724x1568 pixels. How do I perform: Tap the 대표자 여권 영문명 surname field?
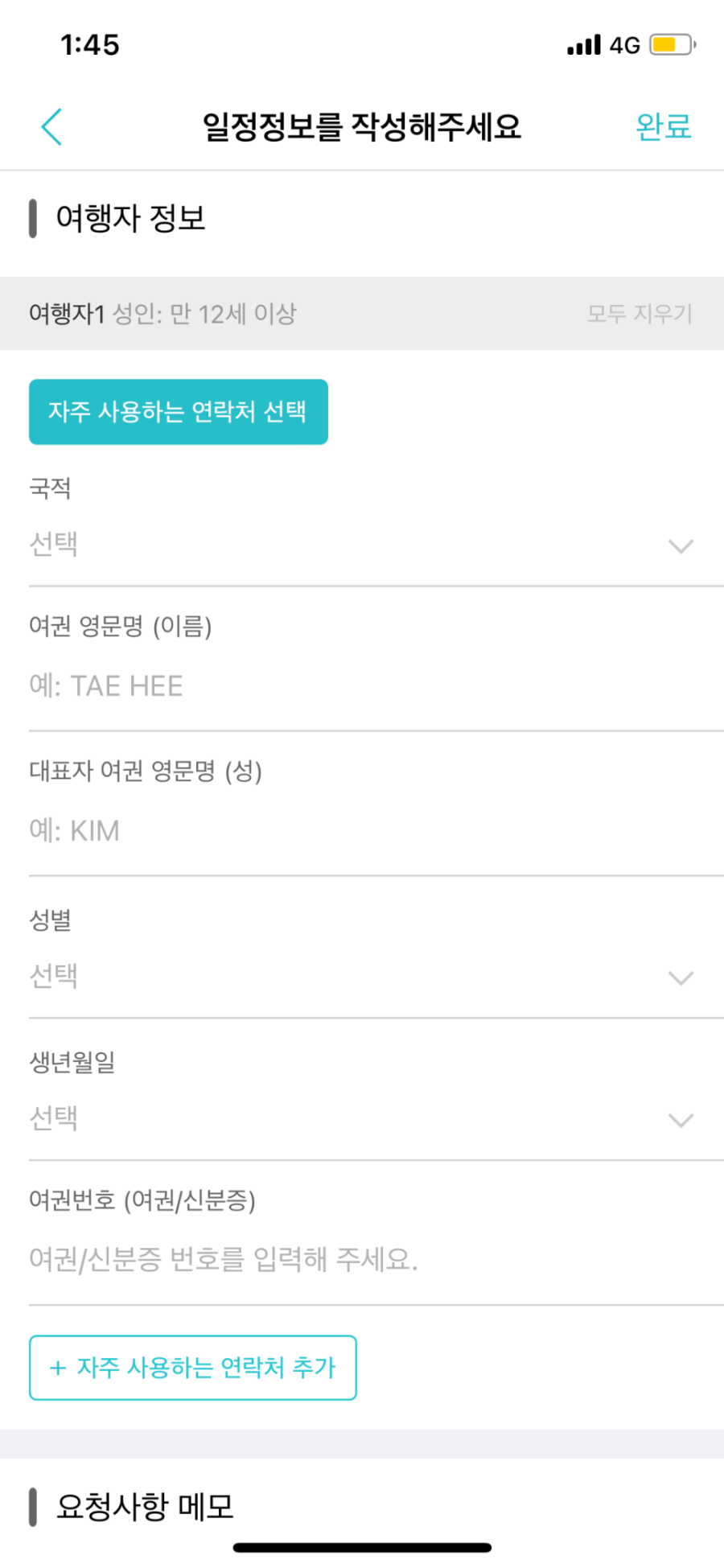tap(362, 830)
